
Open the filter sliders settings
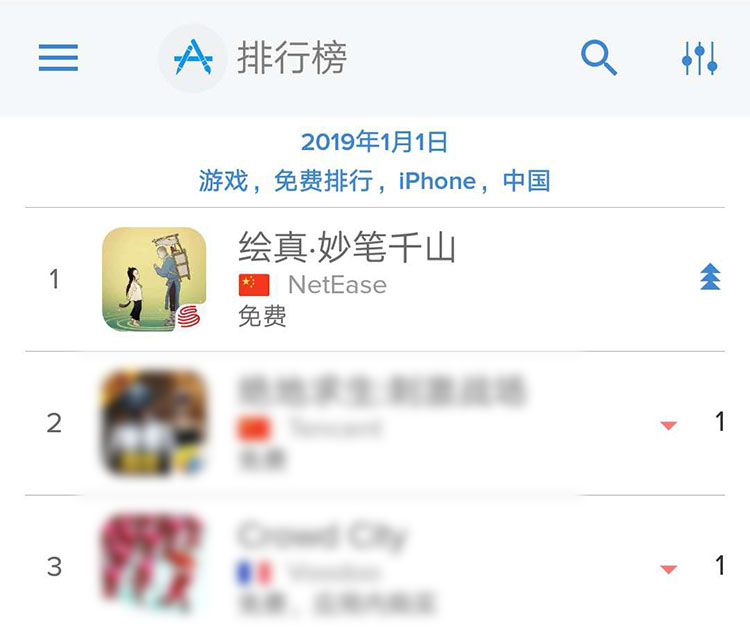pos(699,58)
